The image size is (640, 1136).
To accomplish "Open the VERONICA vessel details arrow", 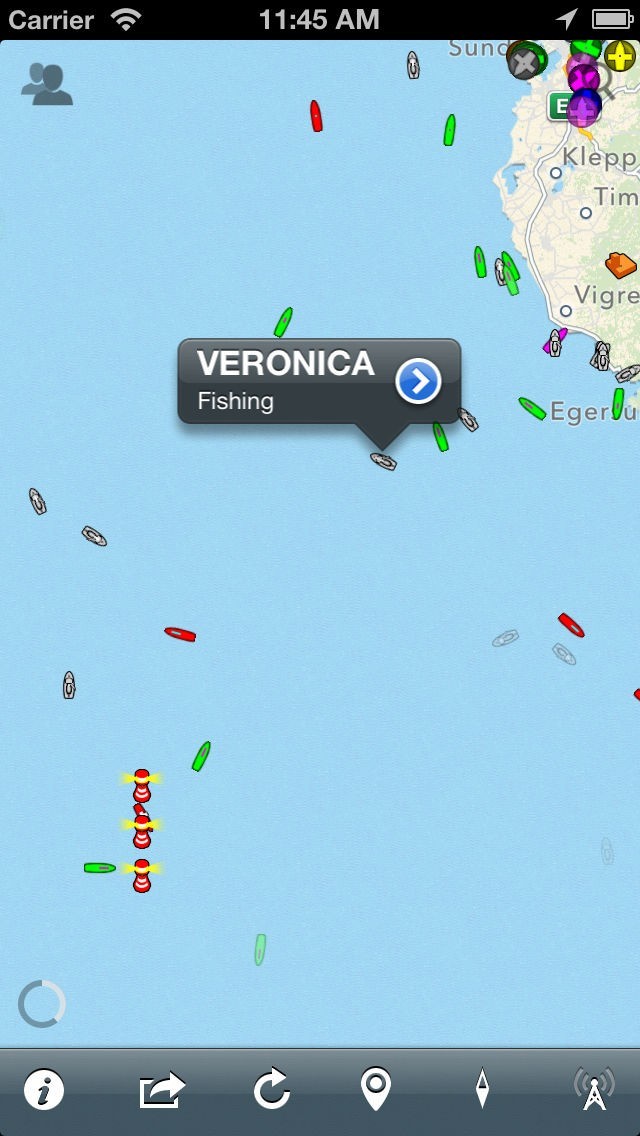I will point(418,381).
